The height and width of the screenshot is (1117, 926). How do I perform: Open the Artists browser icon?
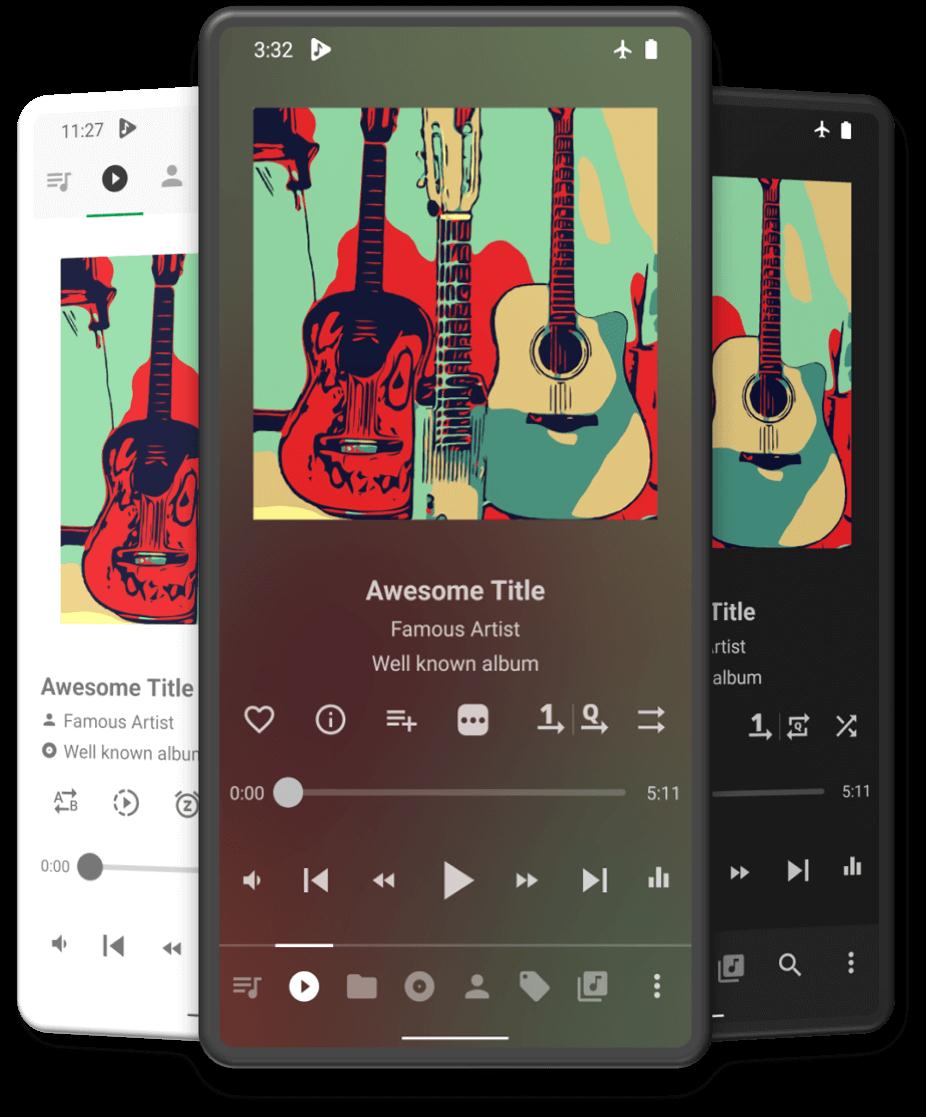pyautogui.click(x=478, y=988)
